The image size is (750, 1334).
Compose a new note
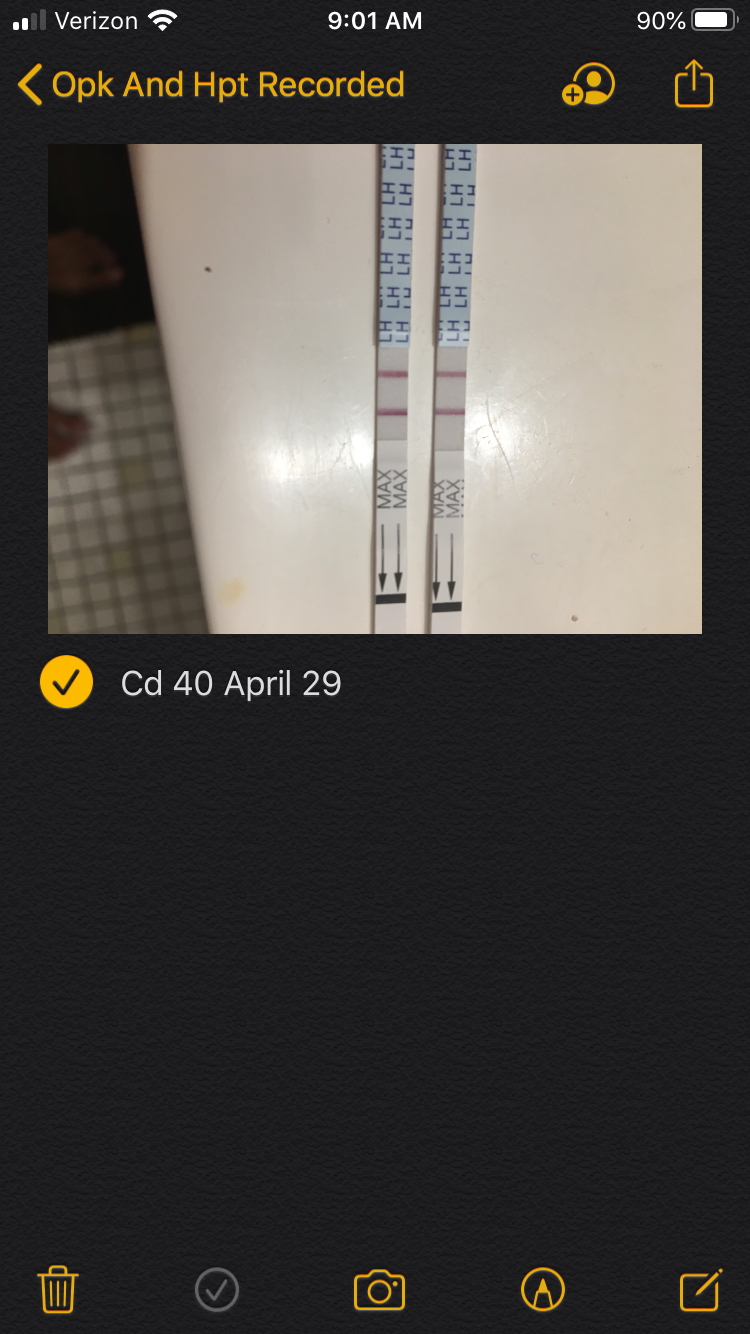click(x=701, y=1289)
